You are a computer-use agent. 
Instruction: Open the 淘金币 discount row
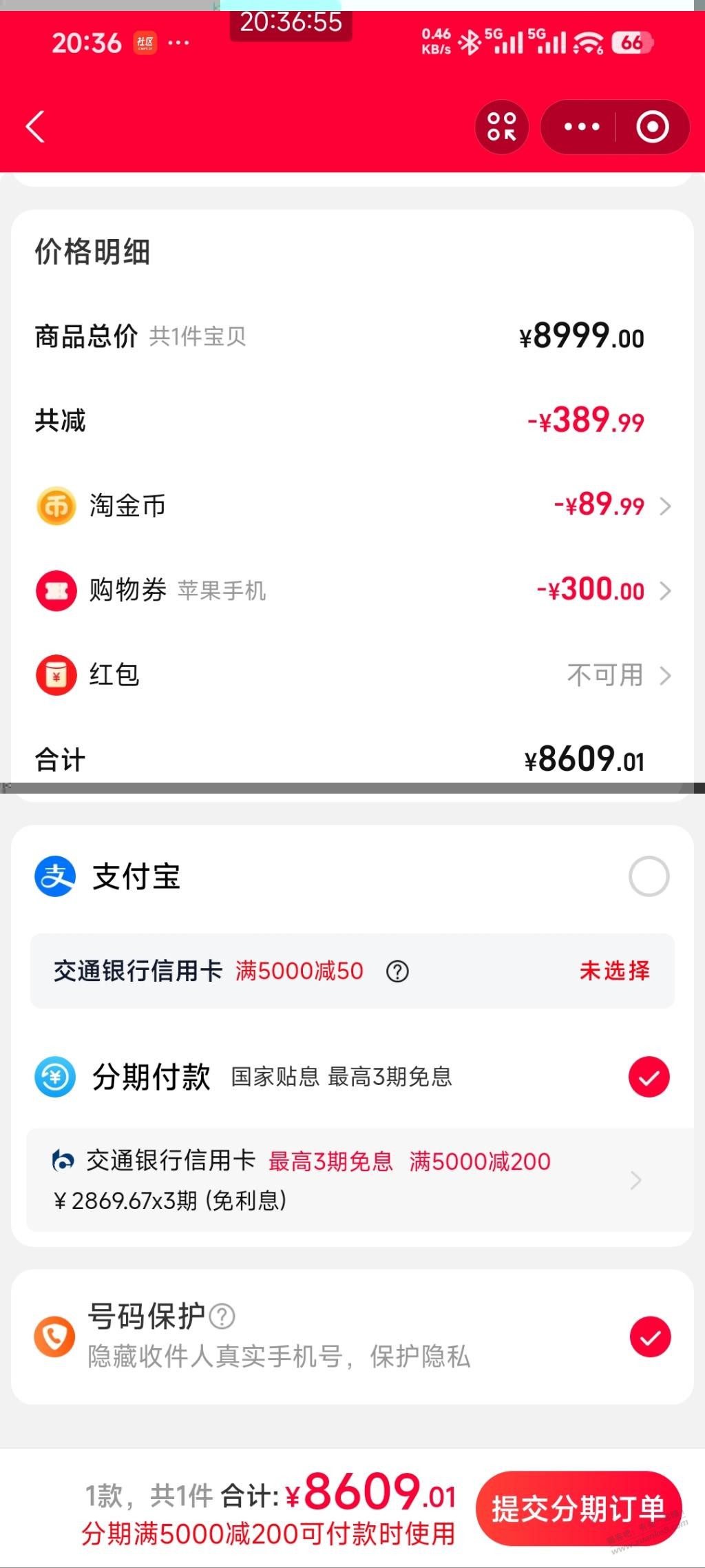(x=352, y=506)
